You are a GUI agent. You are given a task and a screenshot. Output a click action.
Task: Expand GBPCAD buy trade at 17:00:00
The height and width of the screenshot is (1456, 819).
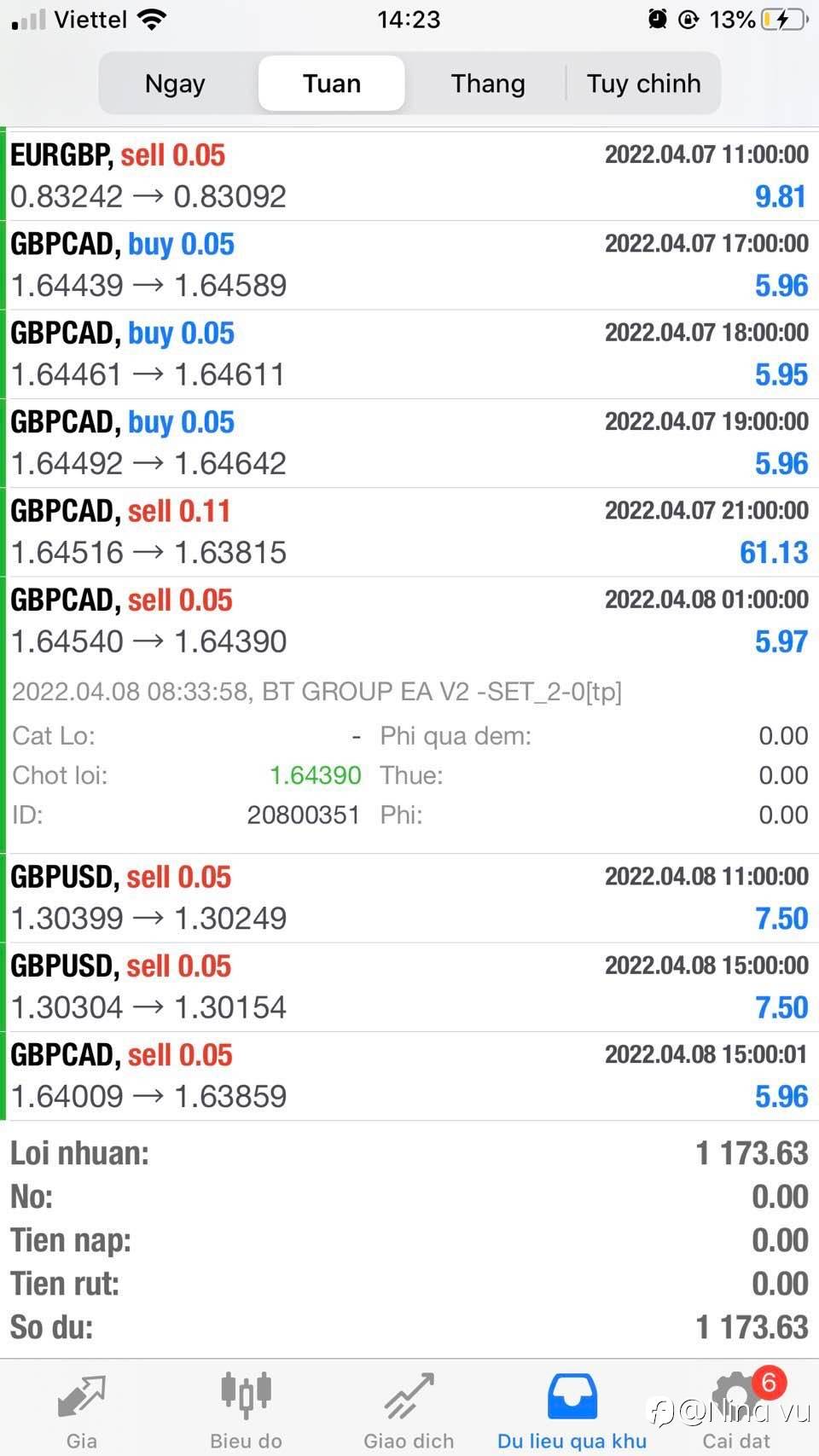pos(409,264)
